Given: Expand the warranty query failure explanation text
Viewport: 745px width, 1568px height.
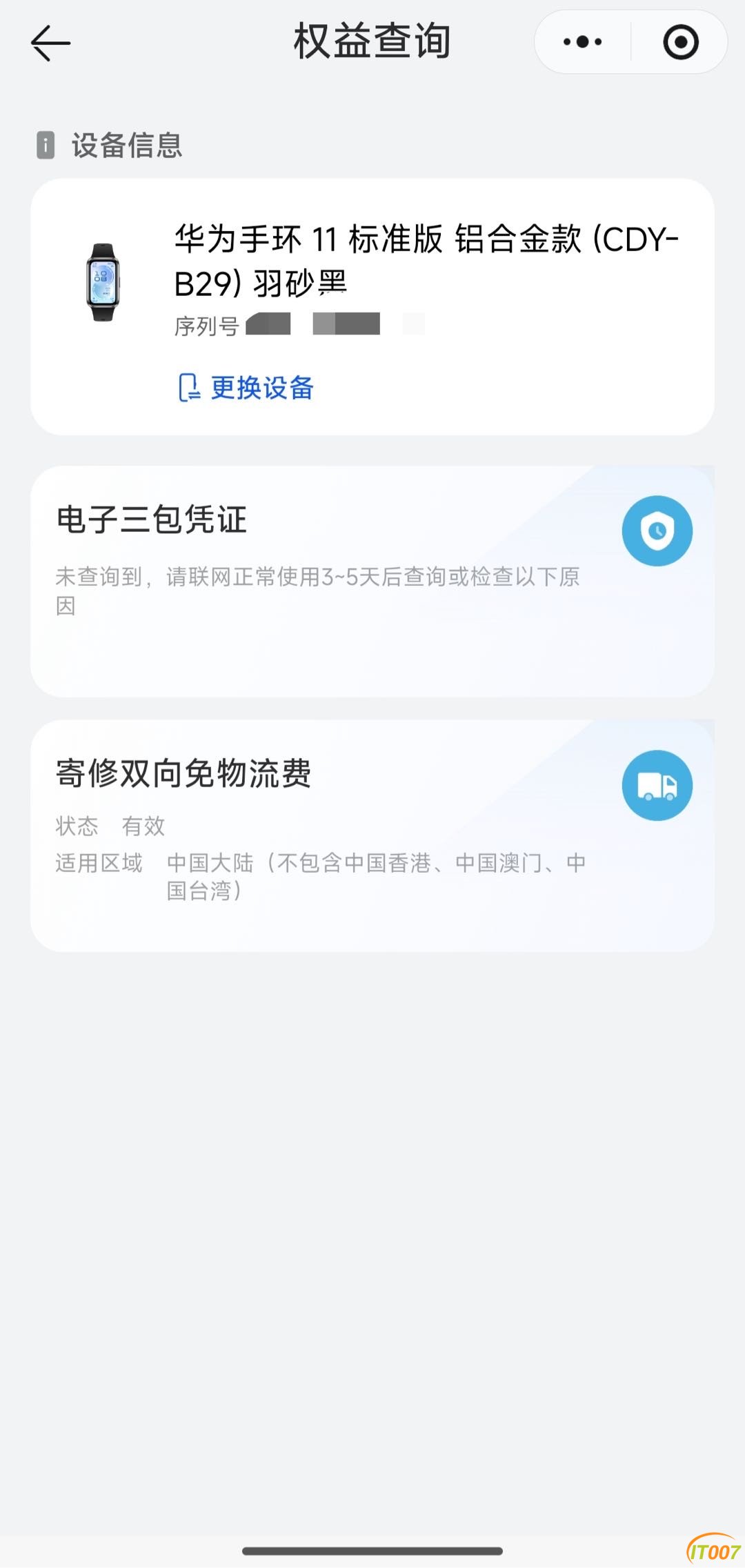Looking at the screenshot, I should pyautogui.click(x=319, y=591).
